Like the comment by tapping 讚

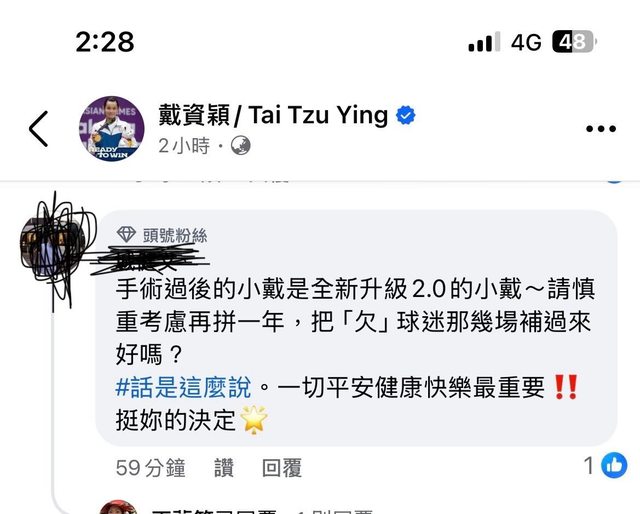coord(224,467)
